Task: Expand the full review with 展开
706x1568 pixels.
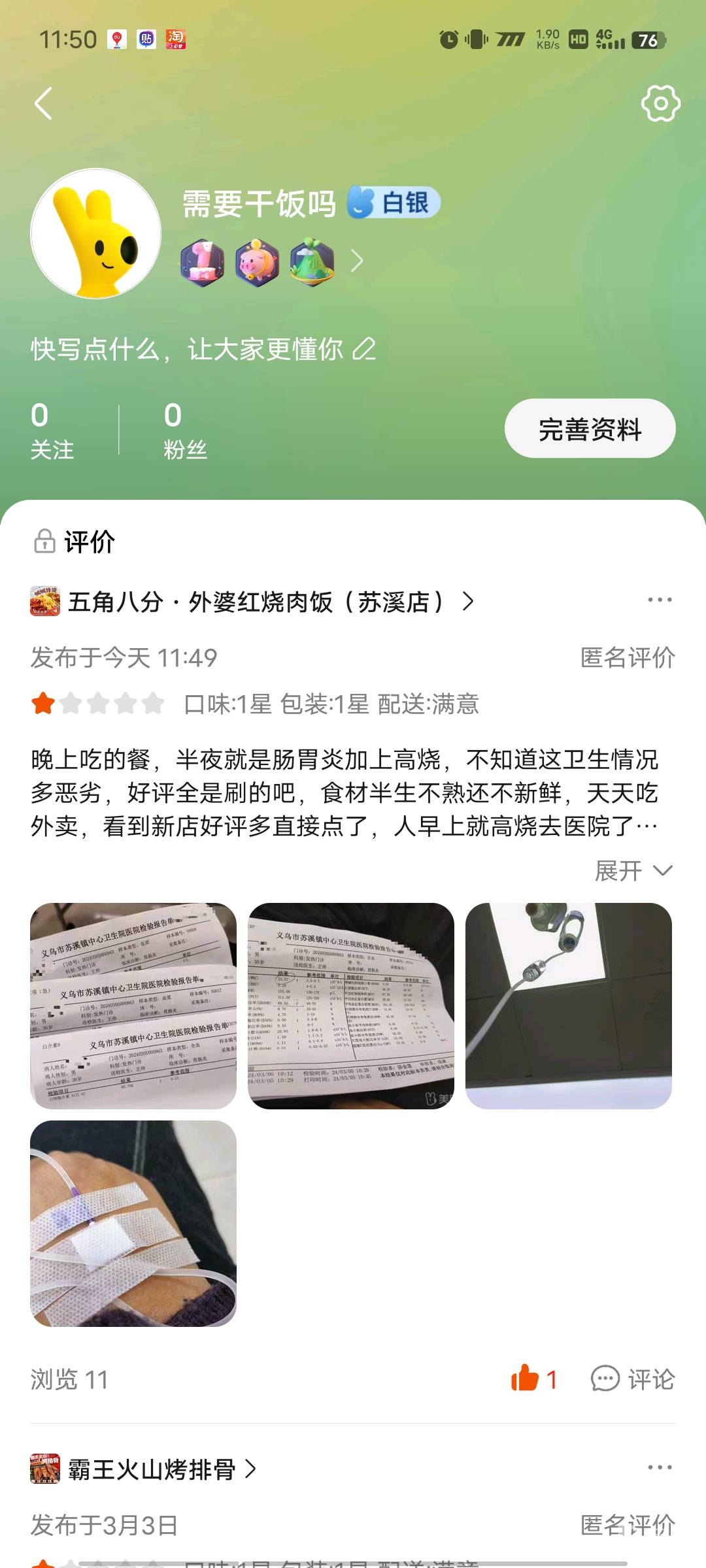Action: pos(632,871)
